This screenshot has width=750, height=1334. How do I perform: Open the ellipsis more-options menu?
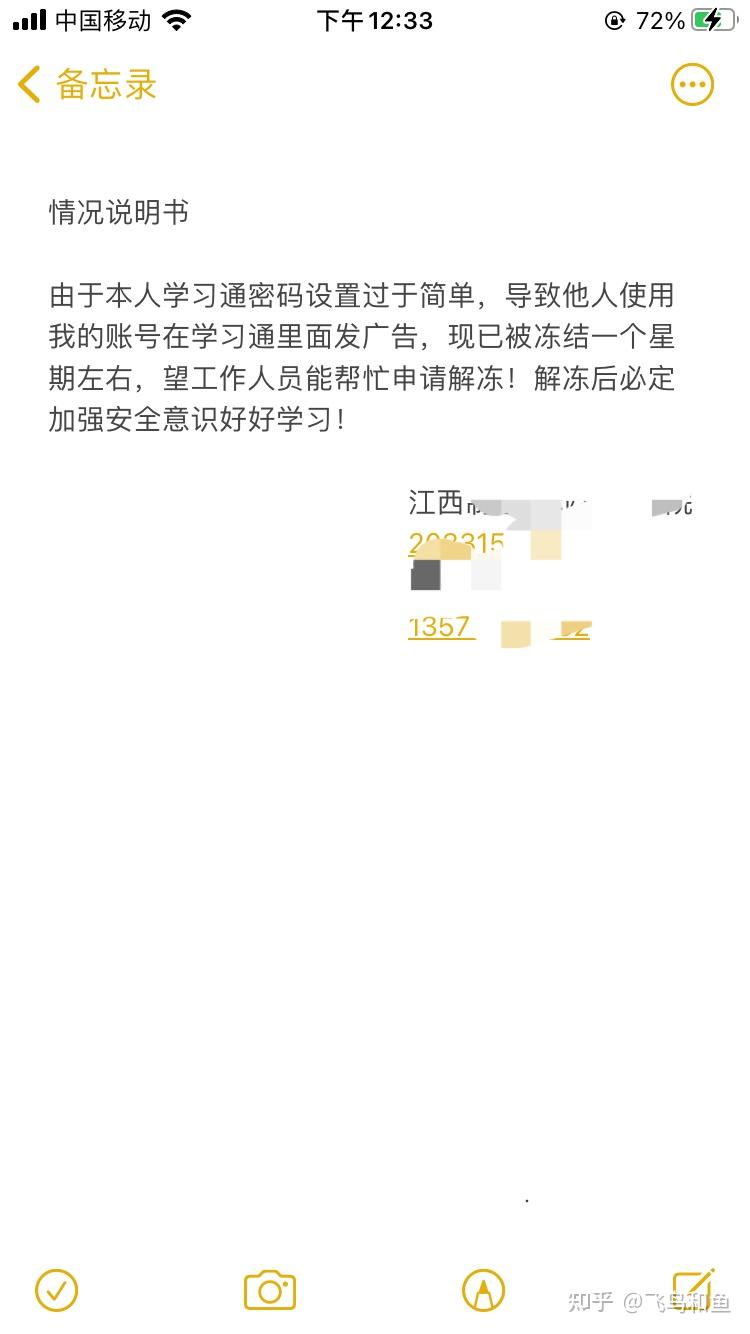[692, 84]
